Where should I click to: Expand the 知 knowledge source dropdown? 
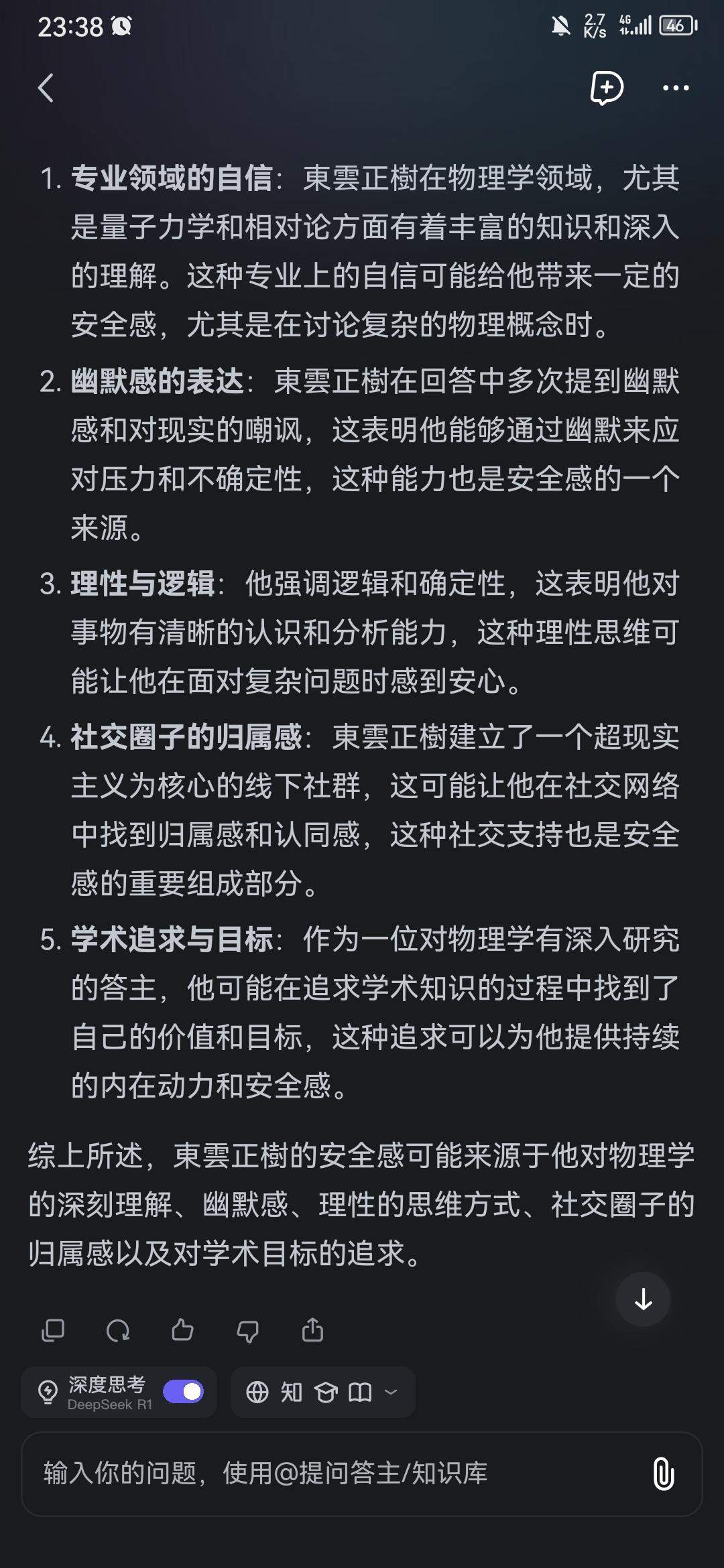point(323,1392)
